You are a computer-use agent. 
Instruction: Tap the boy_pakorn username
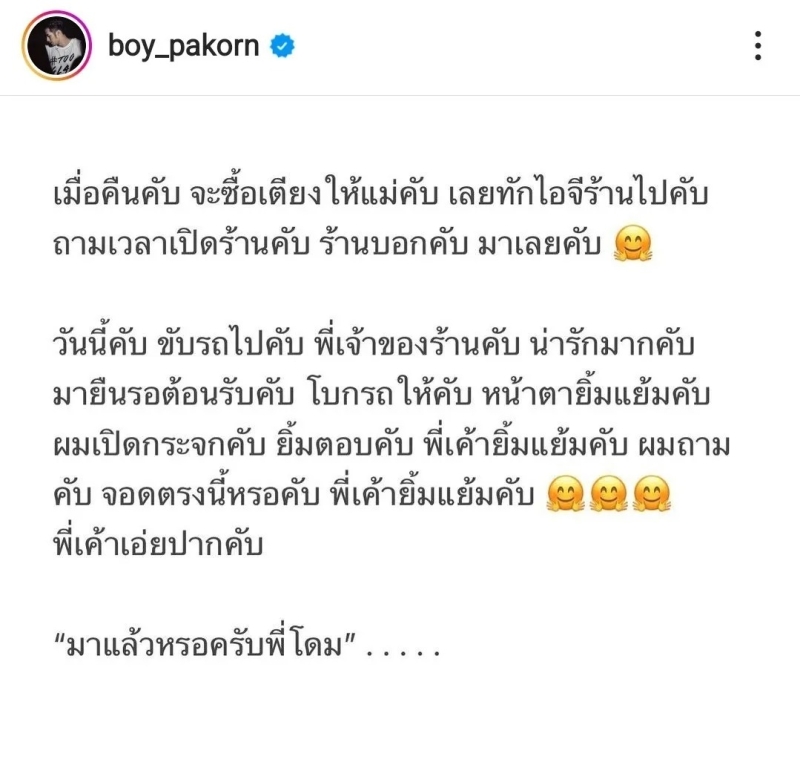[x=185, y=46]
